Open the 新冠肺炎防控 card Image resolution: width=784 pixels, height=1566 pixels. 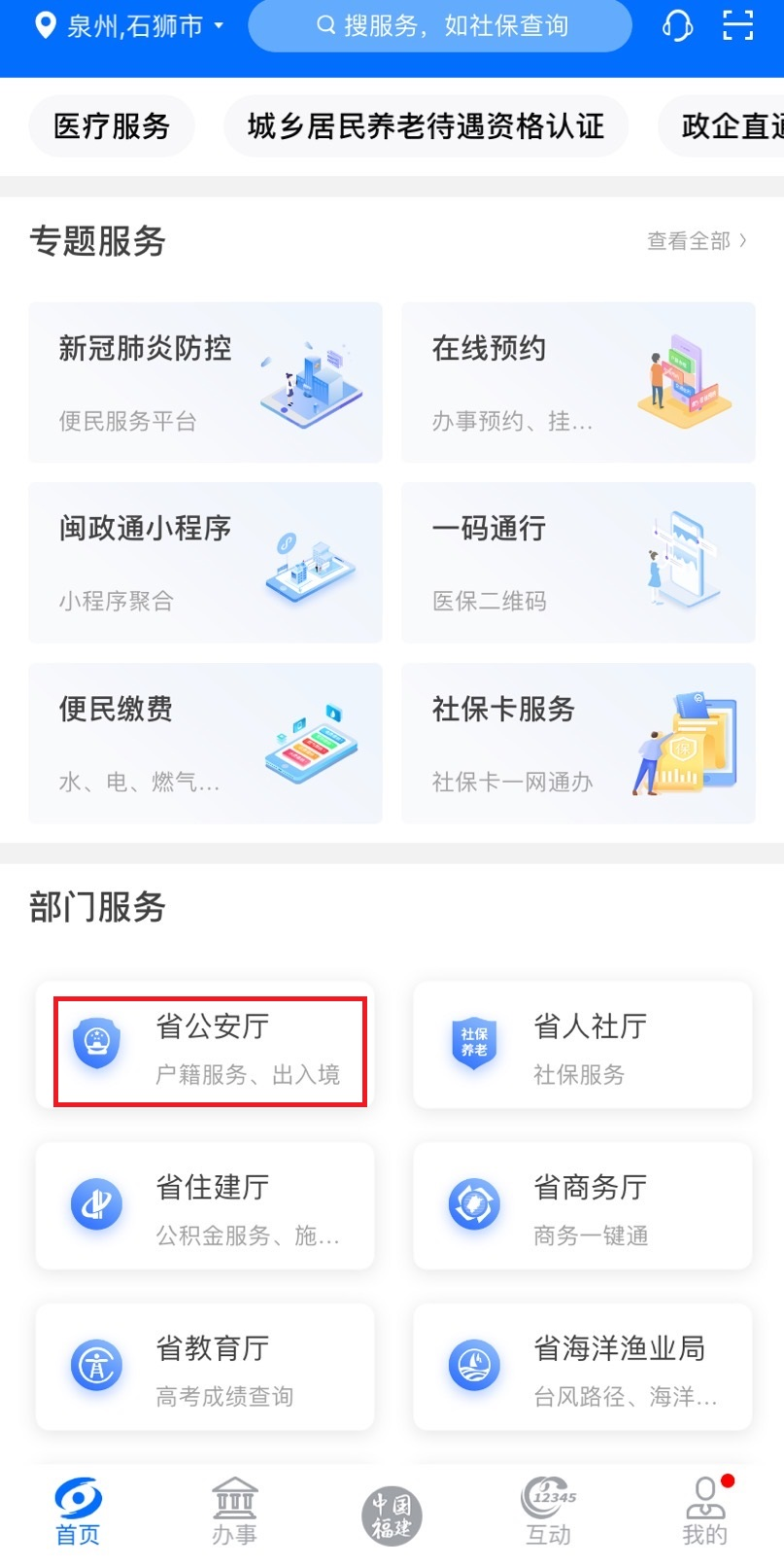click(205, 382)
